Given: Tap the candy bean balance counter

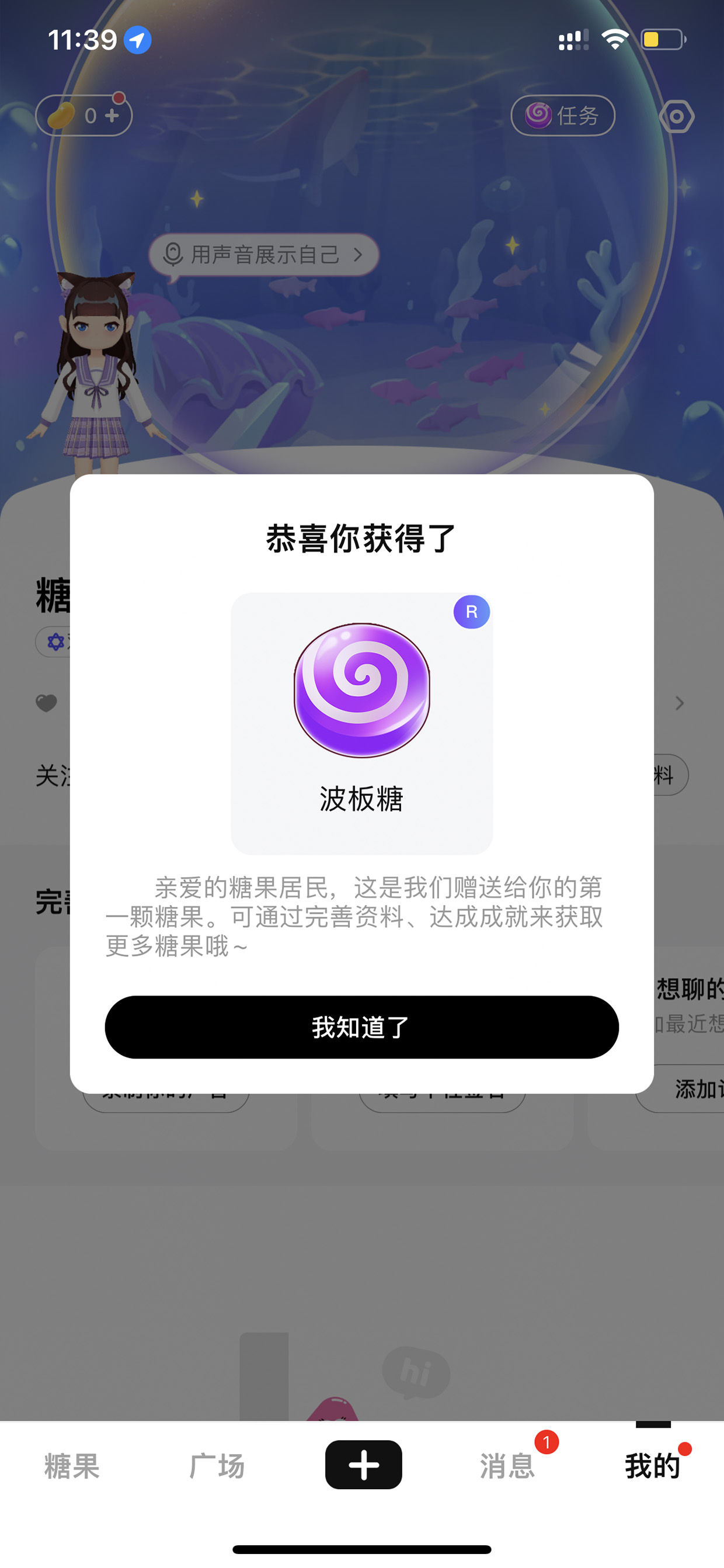Looking at the screenshot, I should click(x=84, y=115).
